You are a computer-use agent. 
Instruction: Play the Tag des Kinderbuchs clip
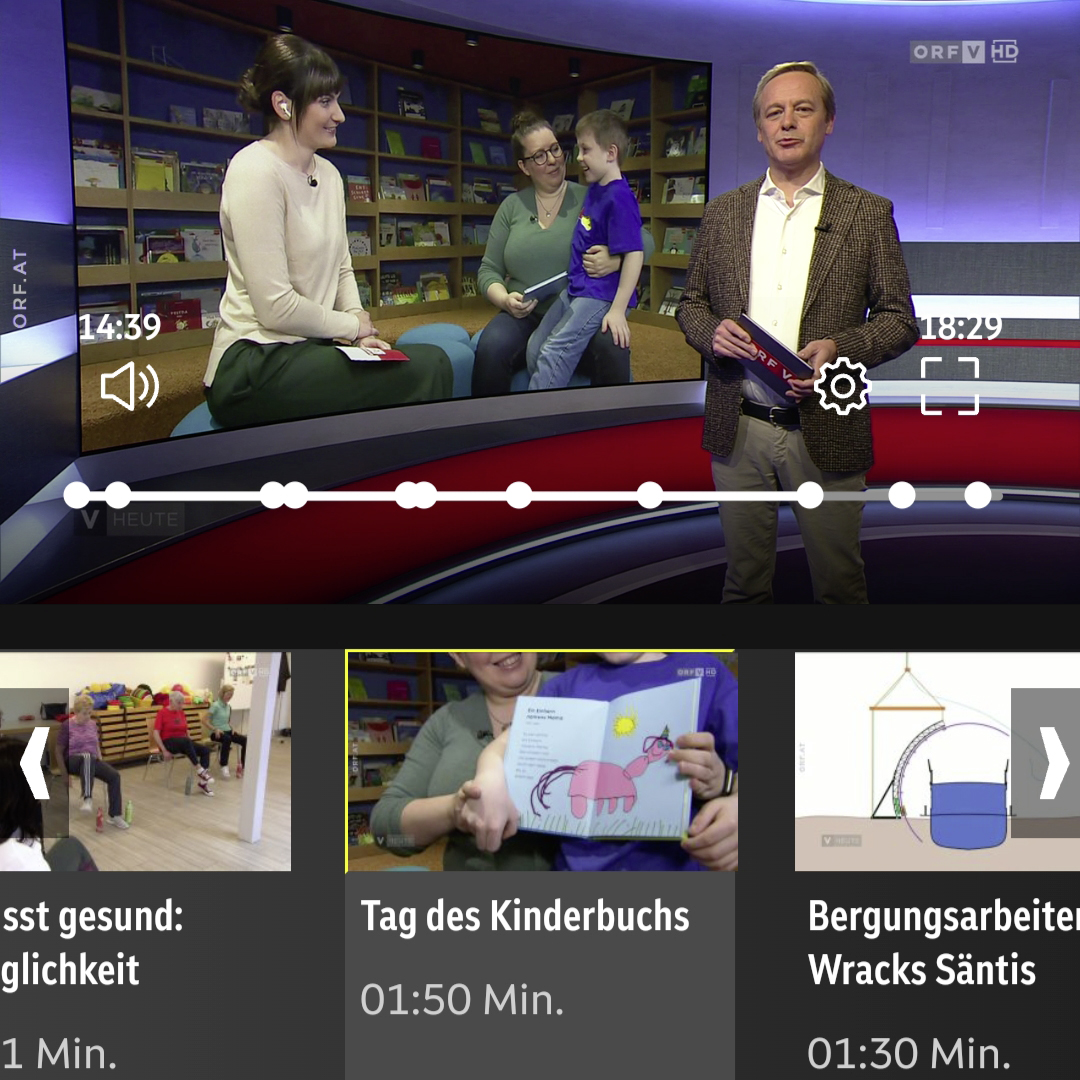540,762
